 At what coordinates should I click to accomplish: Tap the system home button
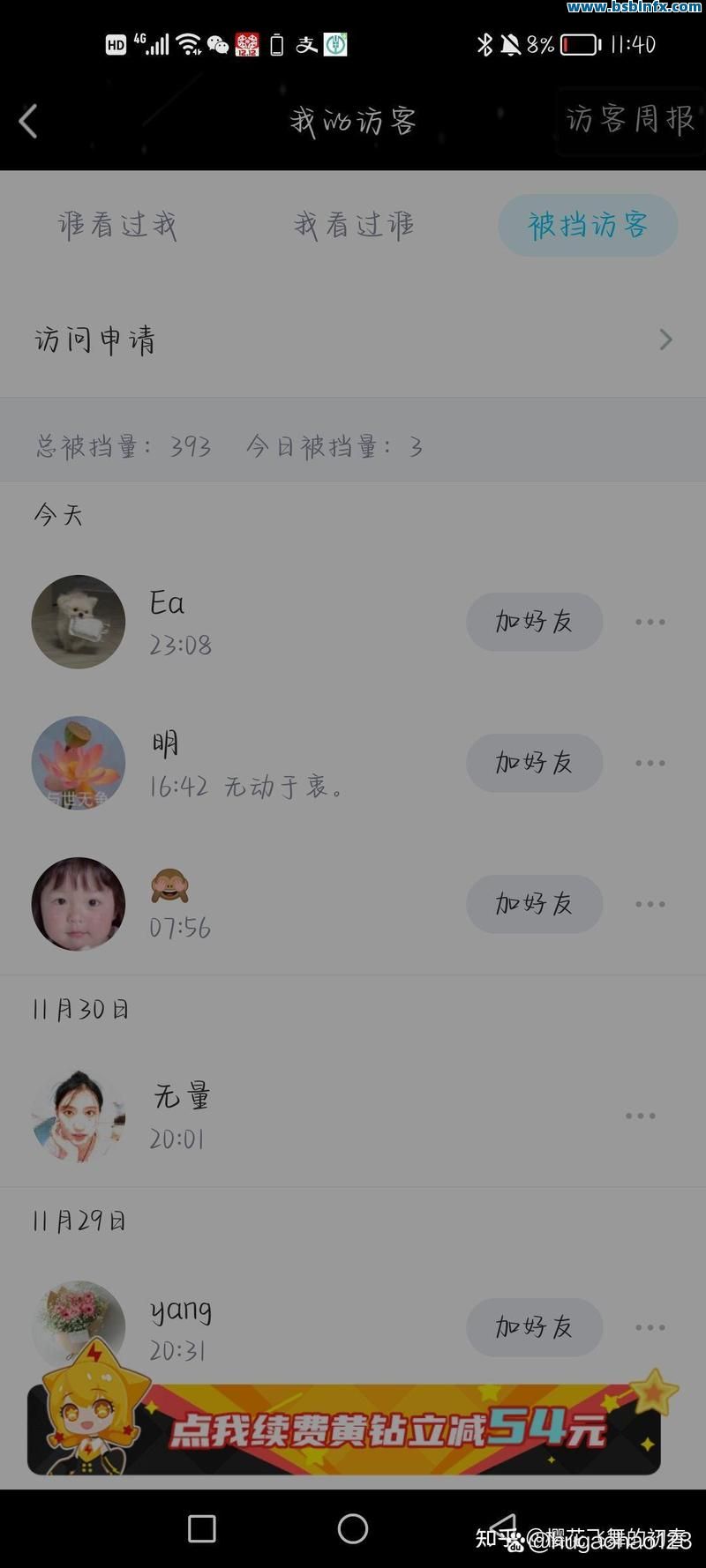(x=353, y=1529)
